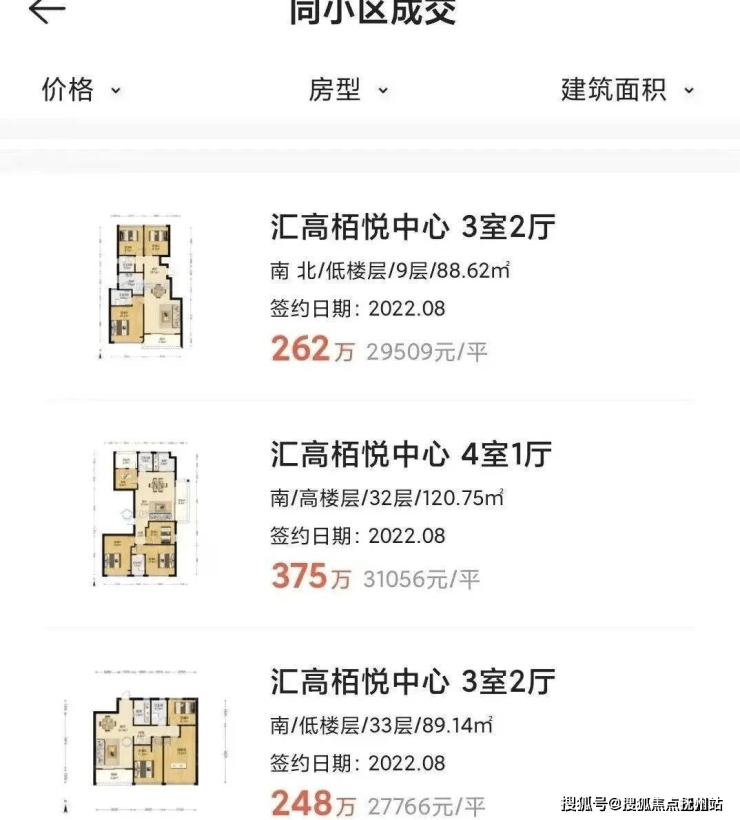Viewport: 740px width, 820px height.
Task: Expand the 建筑面积 filter dropdown
Action: point(627,90)
